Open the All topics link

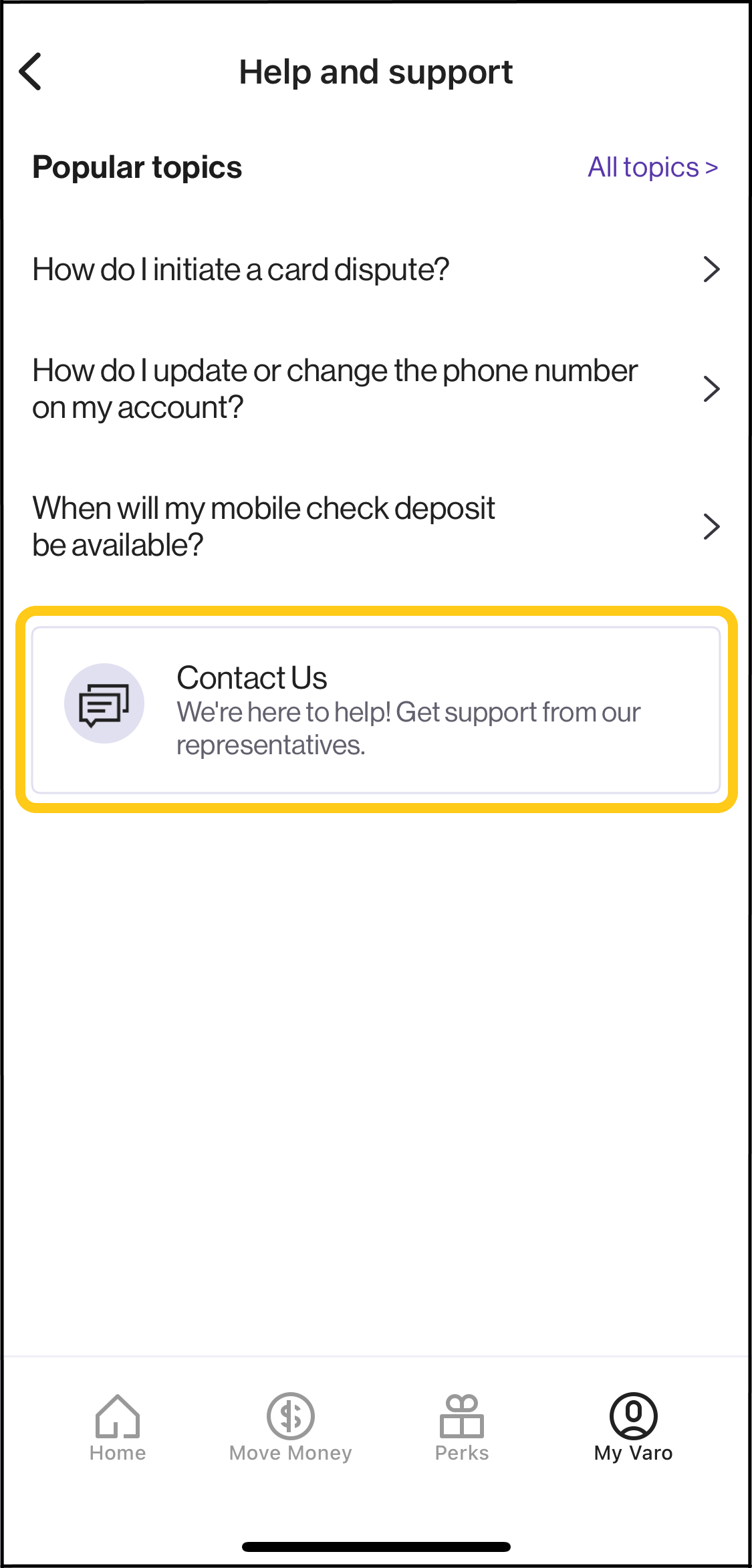tap(653, 167)
